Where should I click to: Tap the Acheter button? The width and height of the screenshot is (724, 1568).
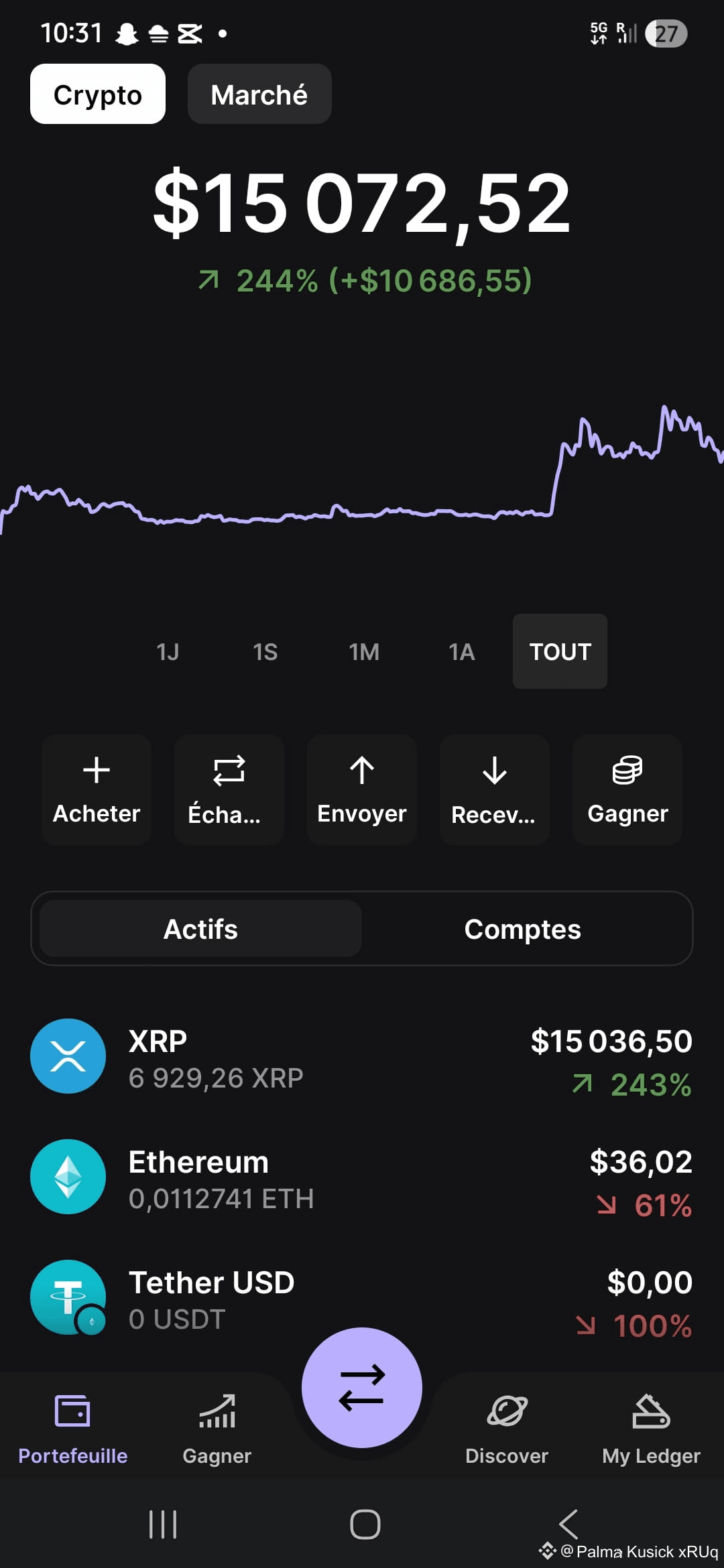click(97, 789)
